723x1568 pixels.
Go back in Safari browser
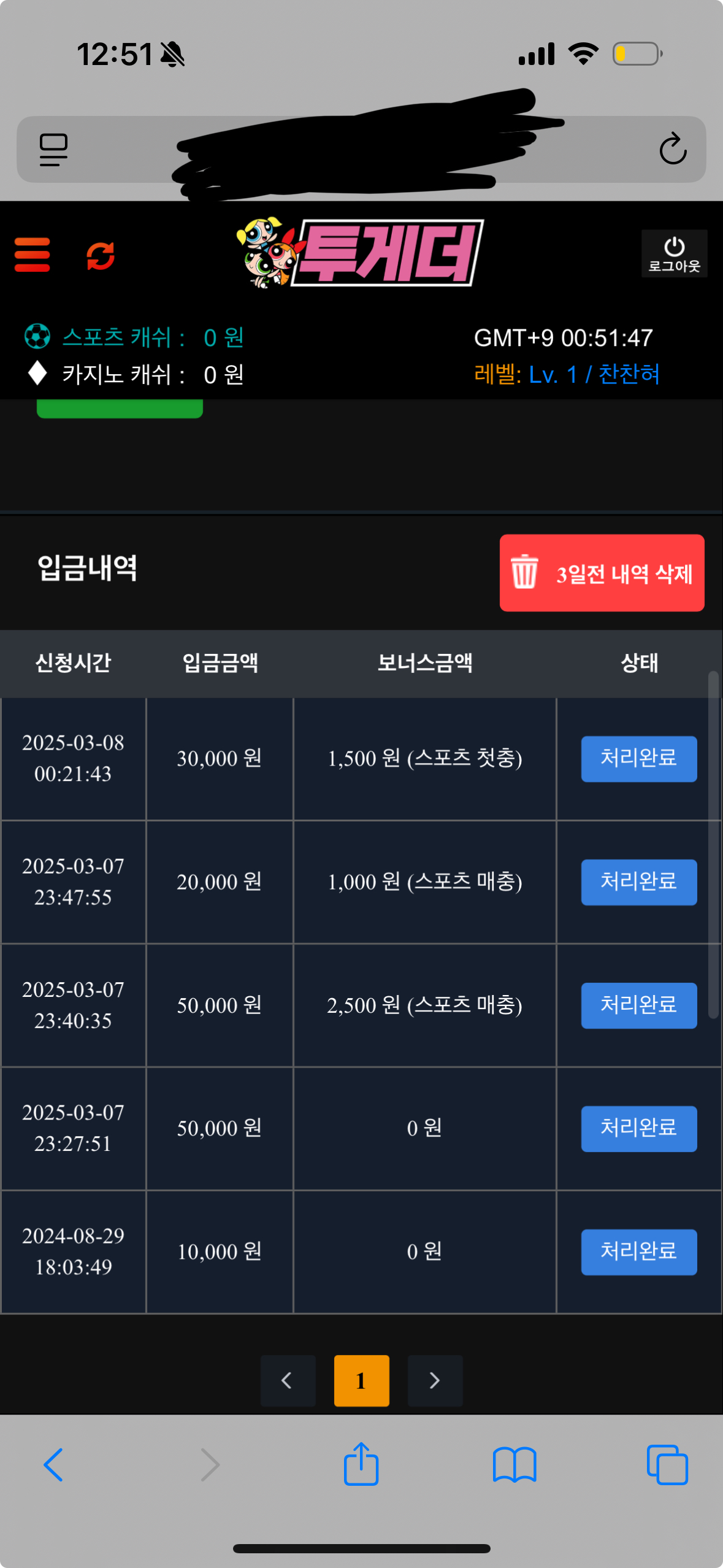(x=53, y=1464)
